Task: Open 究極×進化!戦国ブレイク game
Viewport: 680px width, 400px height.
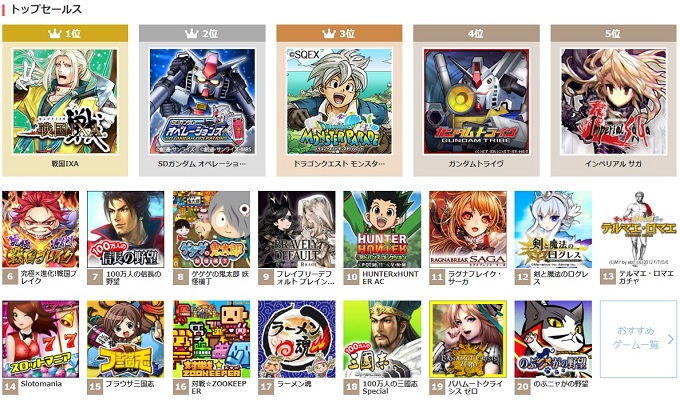Action: (40, 230)
